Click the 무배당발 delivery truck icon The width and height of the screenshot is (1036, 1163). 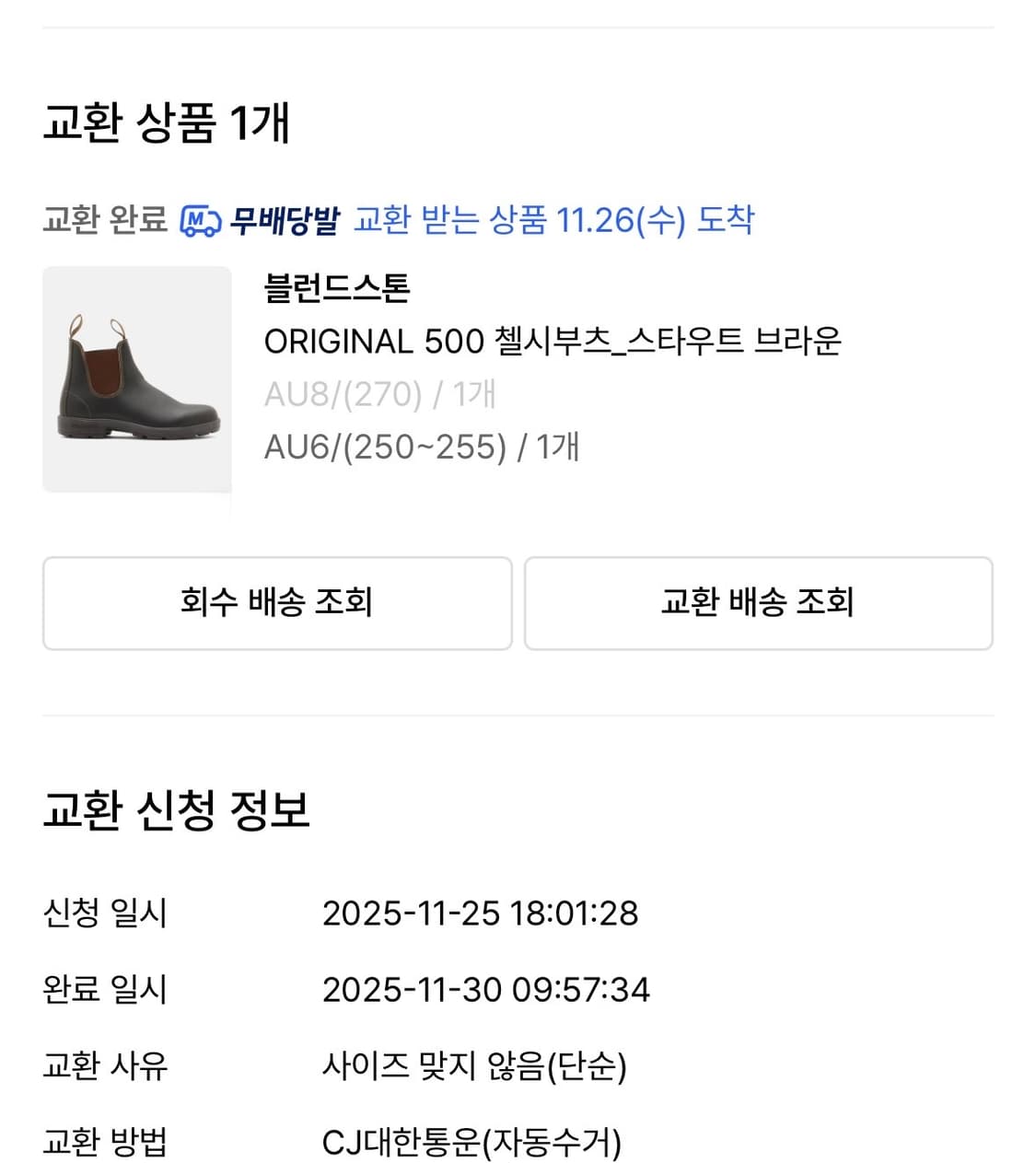click(x=202, y=221)
